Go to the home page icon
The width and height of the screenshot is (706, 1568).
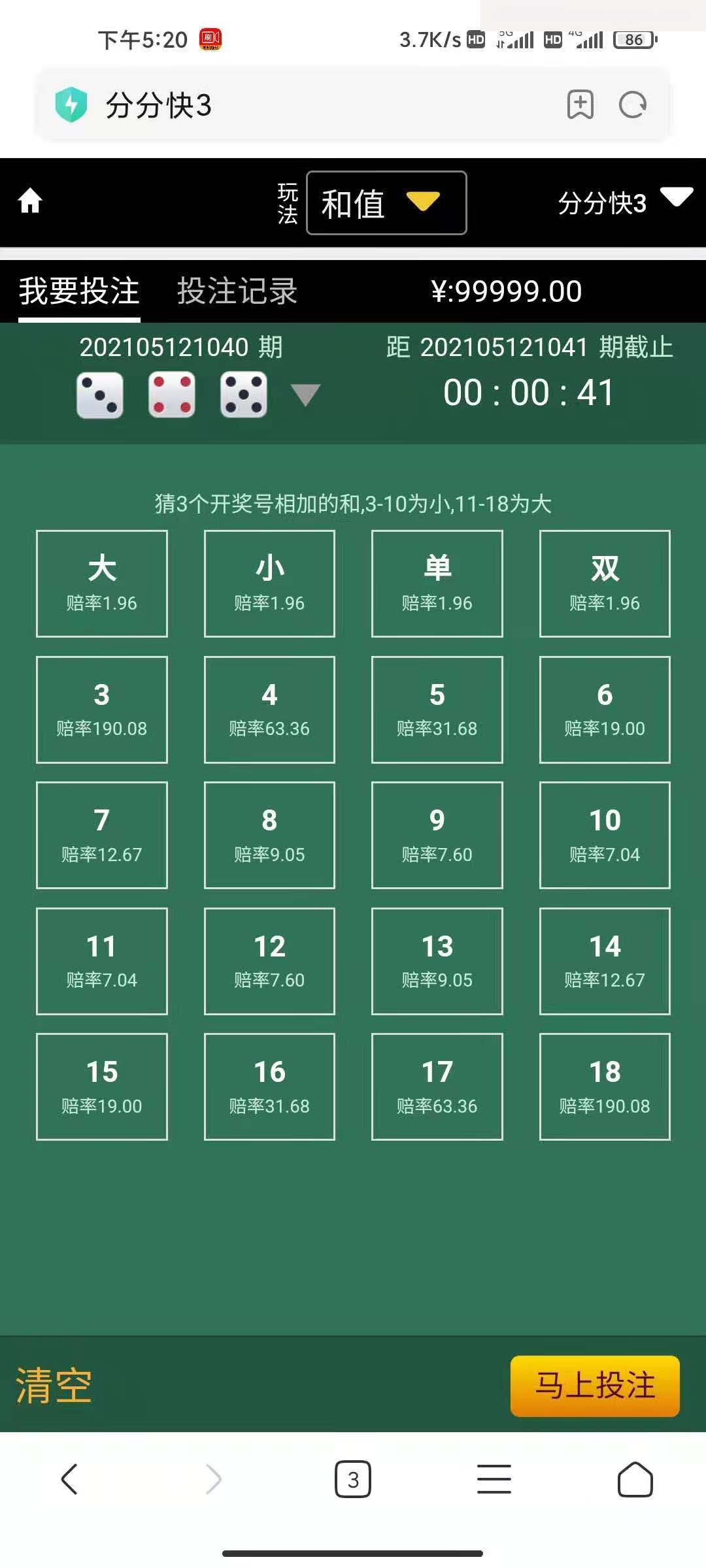click(x=30, y=201)
